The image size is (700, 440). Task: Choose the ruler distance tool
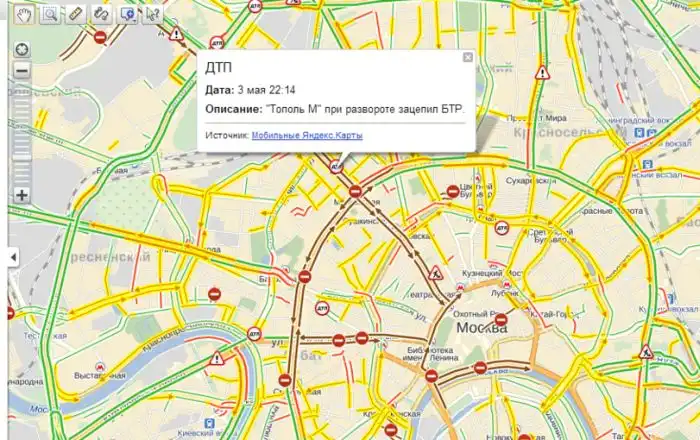point(74,14)
